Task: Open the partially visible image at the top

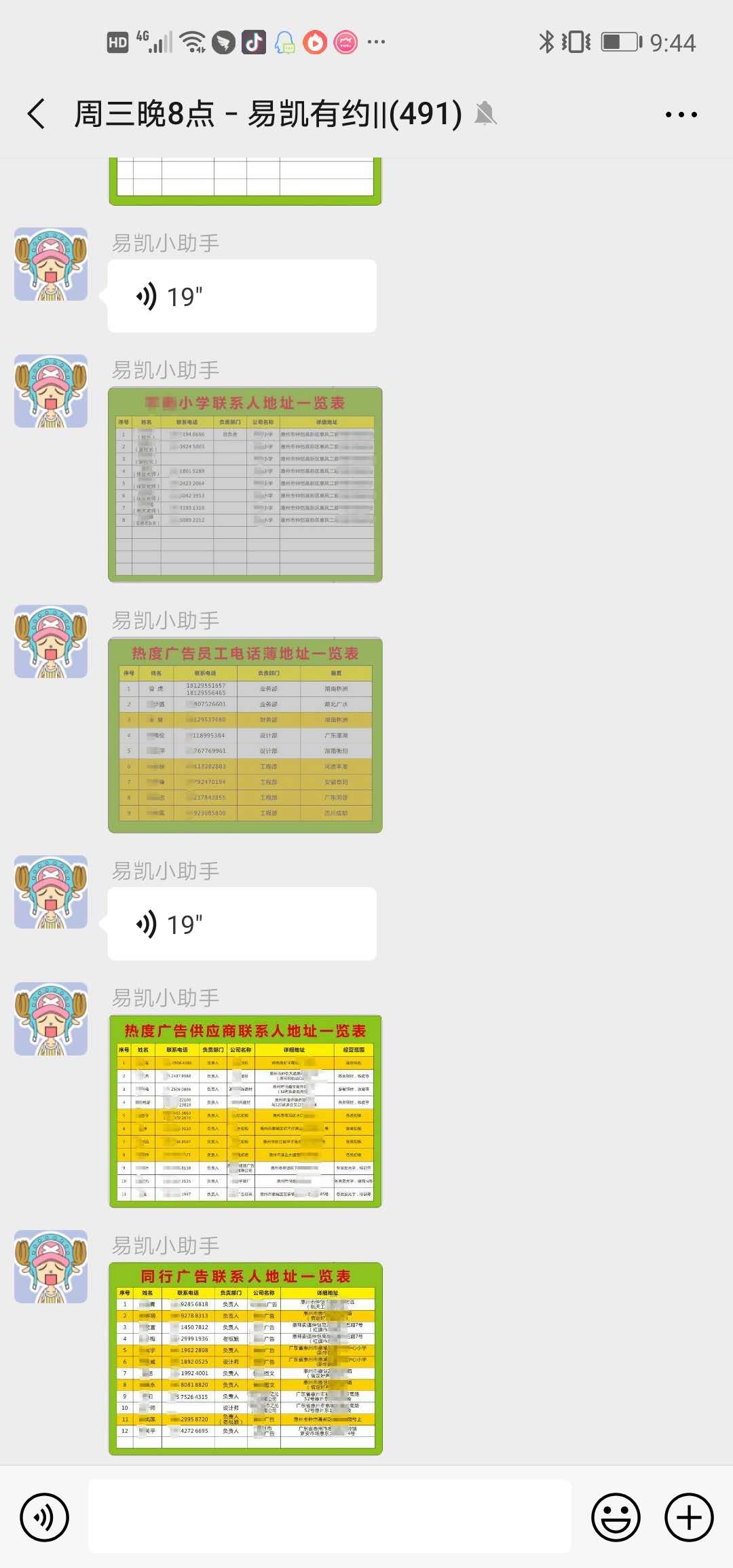Action: coord(245,181)
